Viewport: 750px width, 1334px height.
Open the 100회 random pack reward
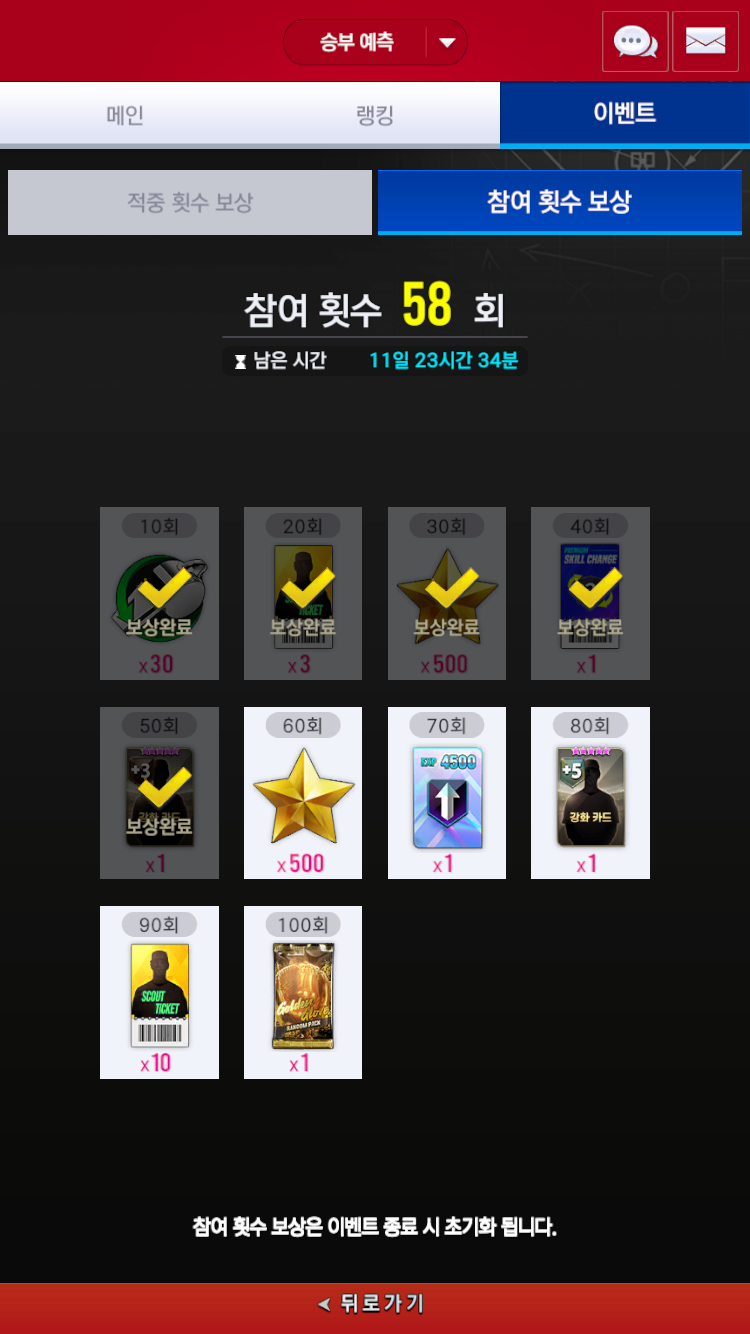point(303,993)
